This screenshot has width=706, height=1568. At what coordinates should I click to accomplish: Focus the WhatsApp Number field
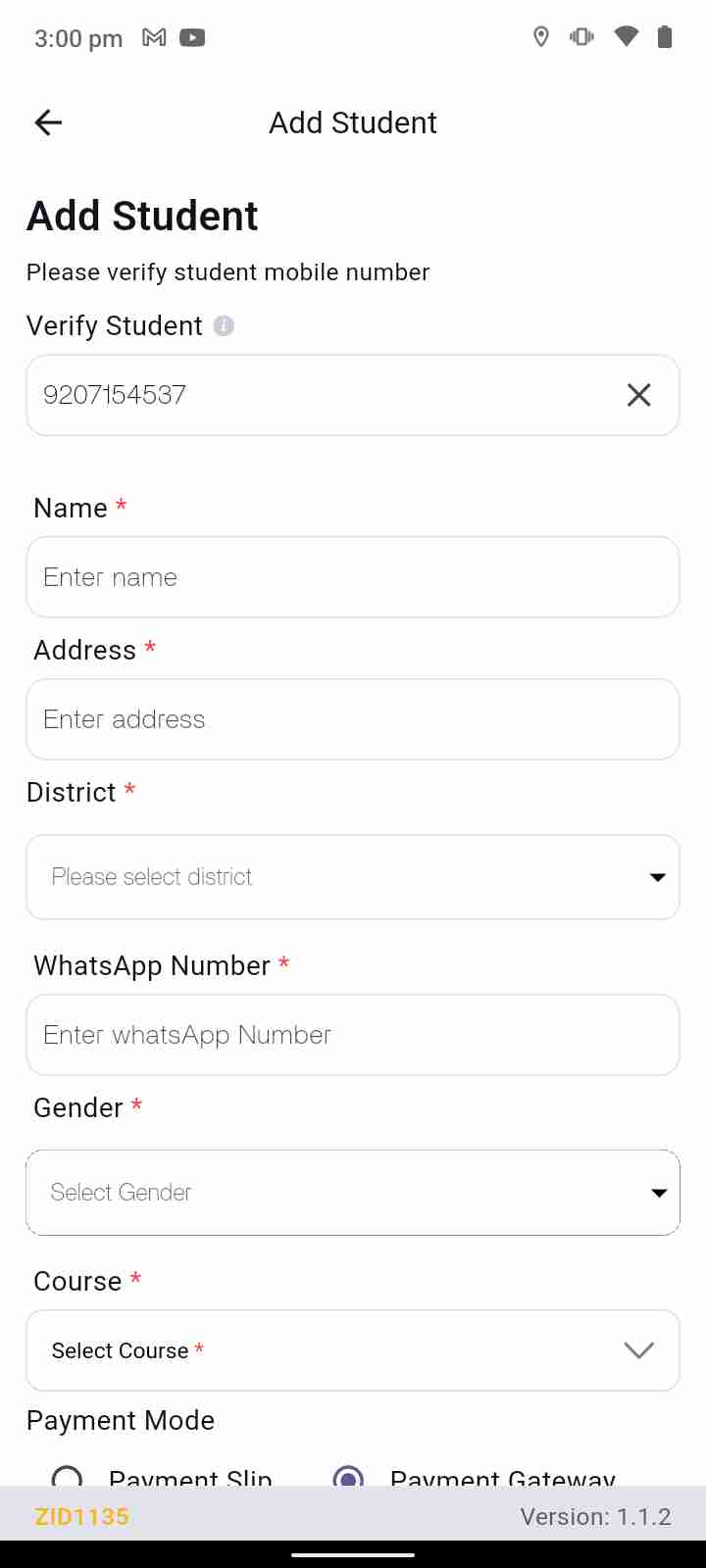pyautogui.click(x=353, y=1035)
